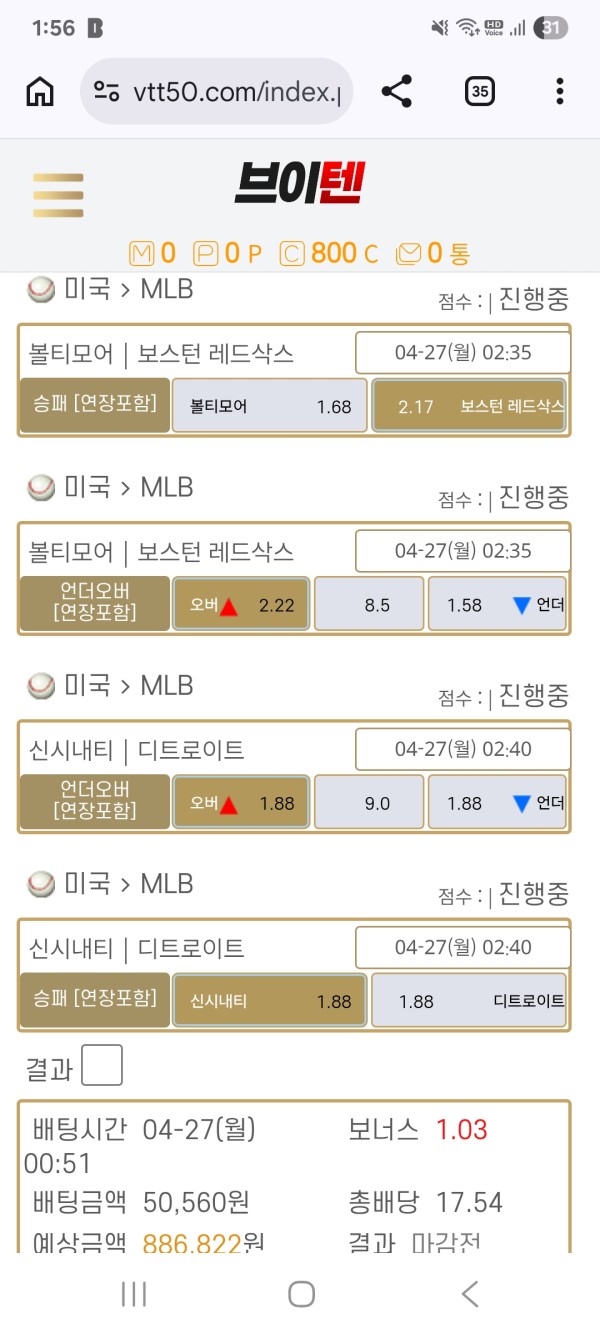Tick the 결과 checkbox
Viewport: 600px width, 1333px height.
(101, 1066)
